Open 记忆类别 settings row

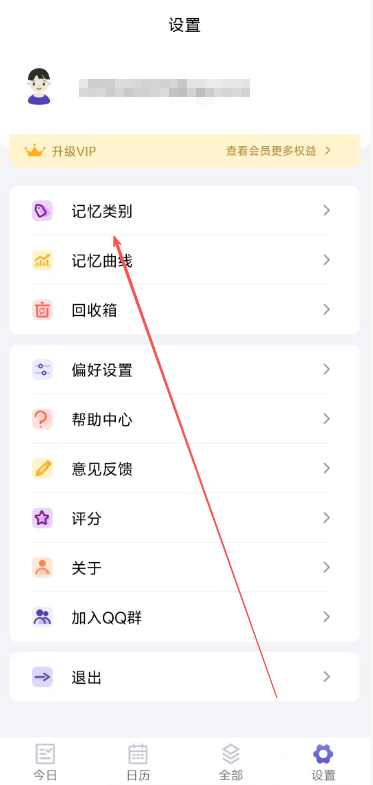click(x=184, y=211)
